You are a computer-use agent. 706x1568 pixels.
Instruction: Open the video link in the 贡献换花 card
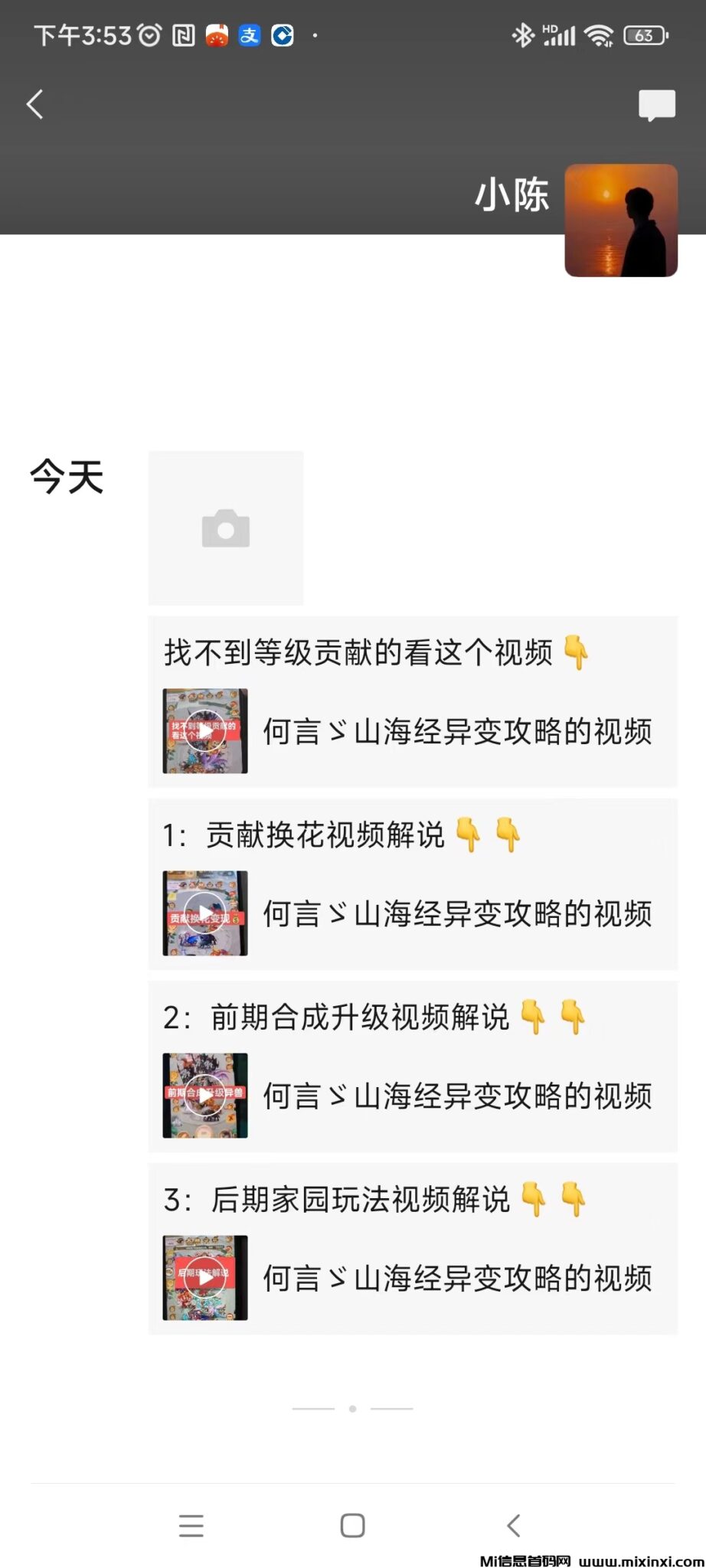pos(457,915)
